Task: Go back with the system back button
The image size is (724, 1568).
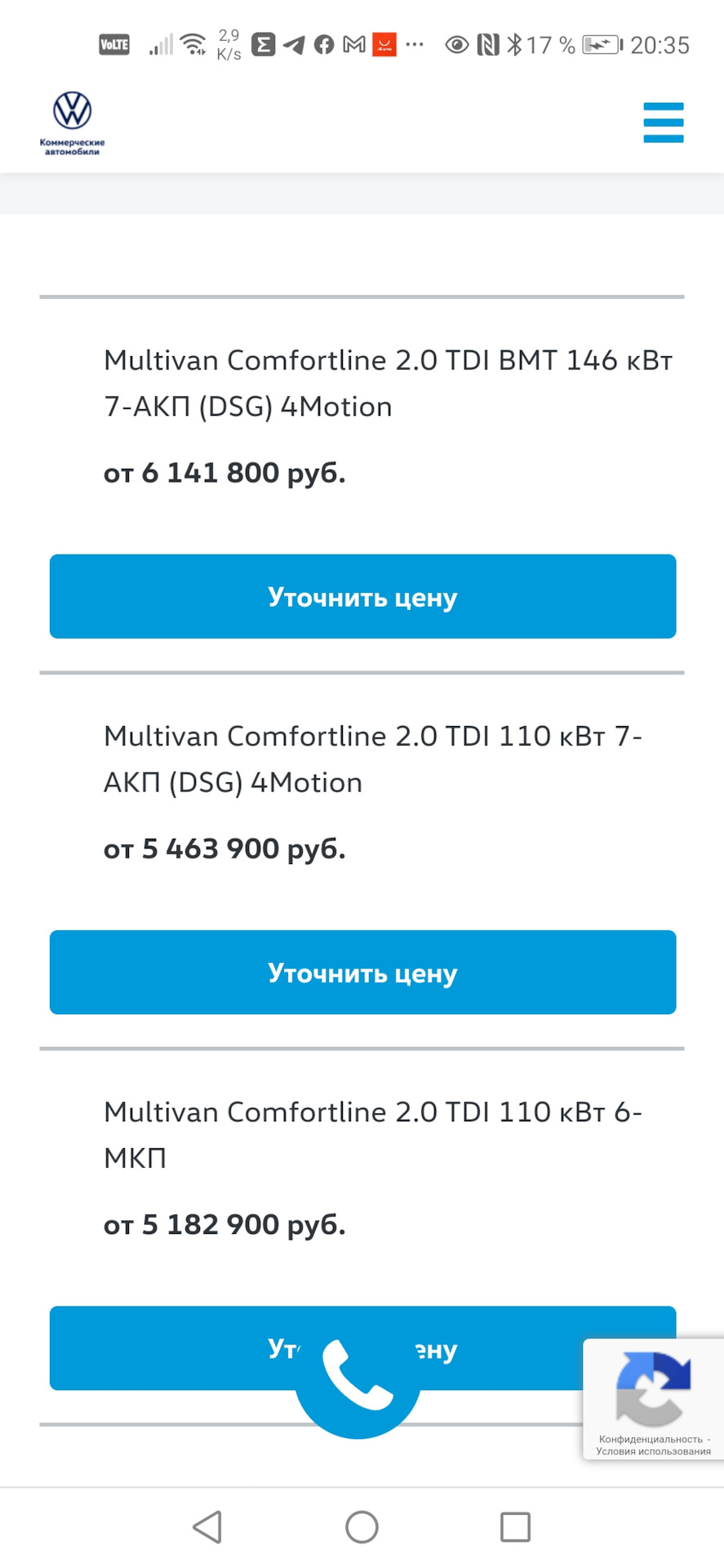Action: [x=207, y=1526]
